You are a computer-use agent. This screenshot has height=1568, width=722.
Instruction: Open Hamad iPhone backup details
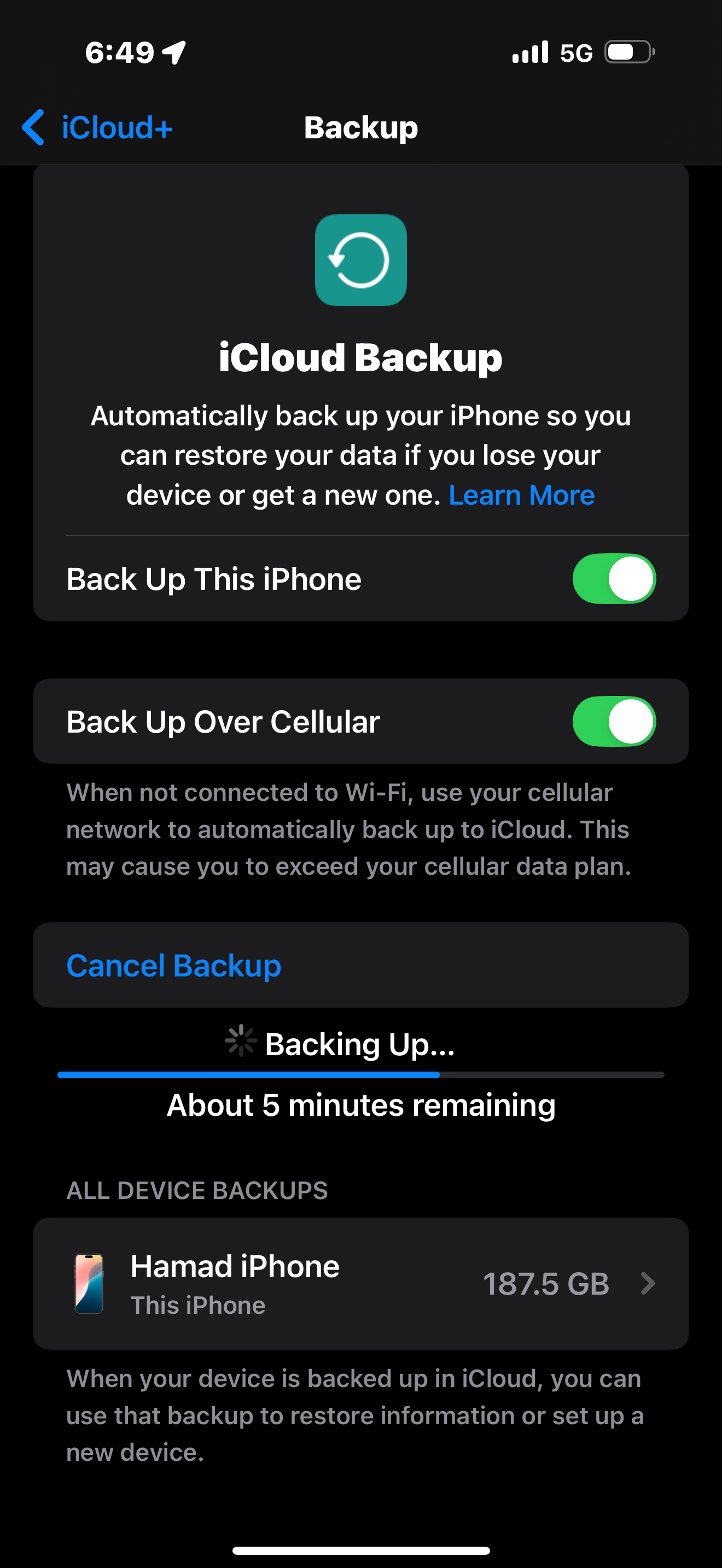click(x=360, y=1283)
